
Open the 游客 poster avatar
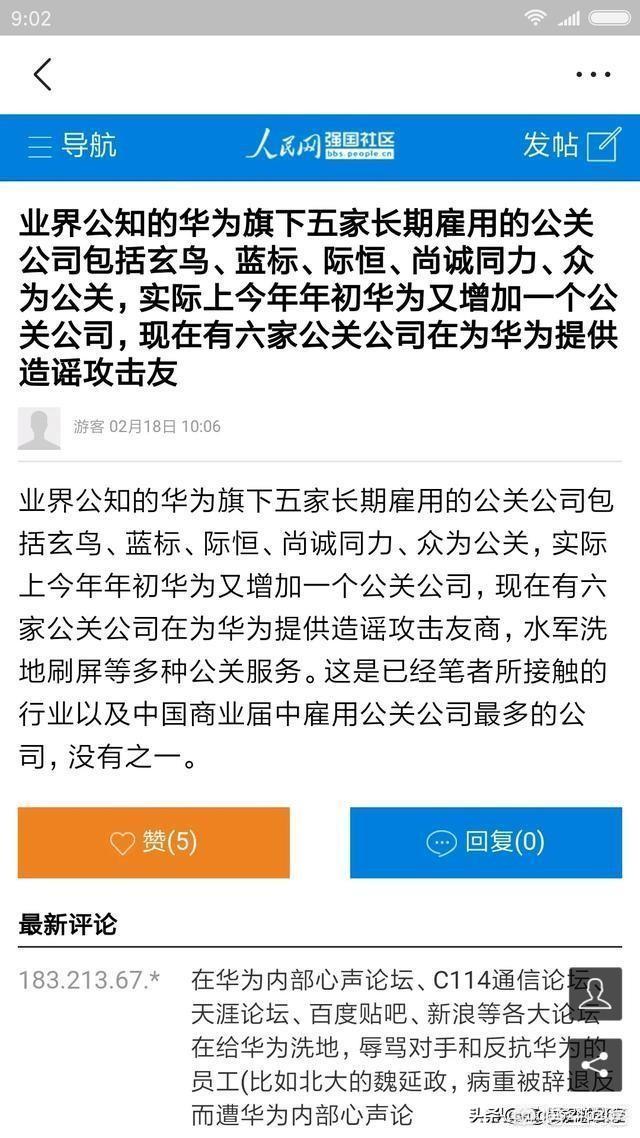pyautogui.click(x=39, y=427)
